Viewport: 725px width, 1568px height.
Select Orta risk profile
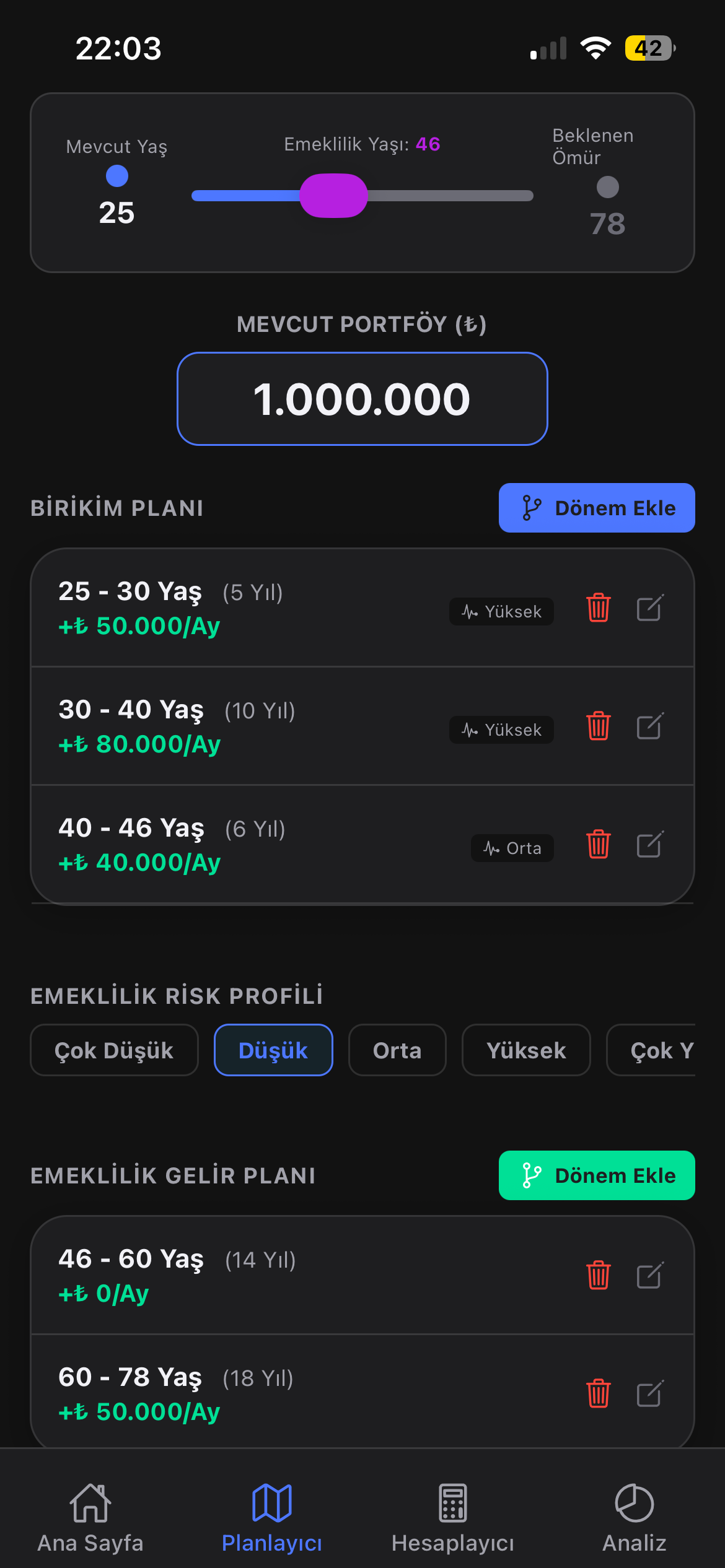397,1050
